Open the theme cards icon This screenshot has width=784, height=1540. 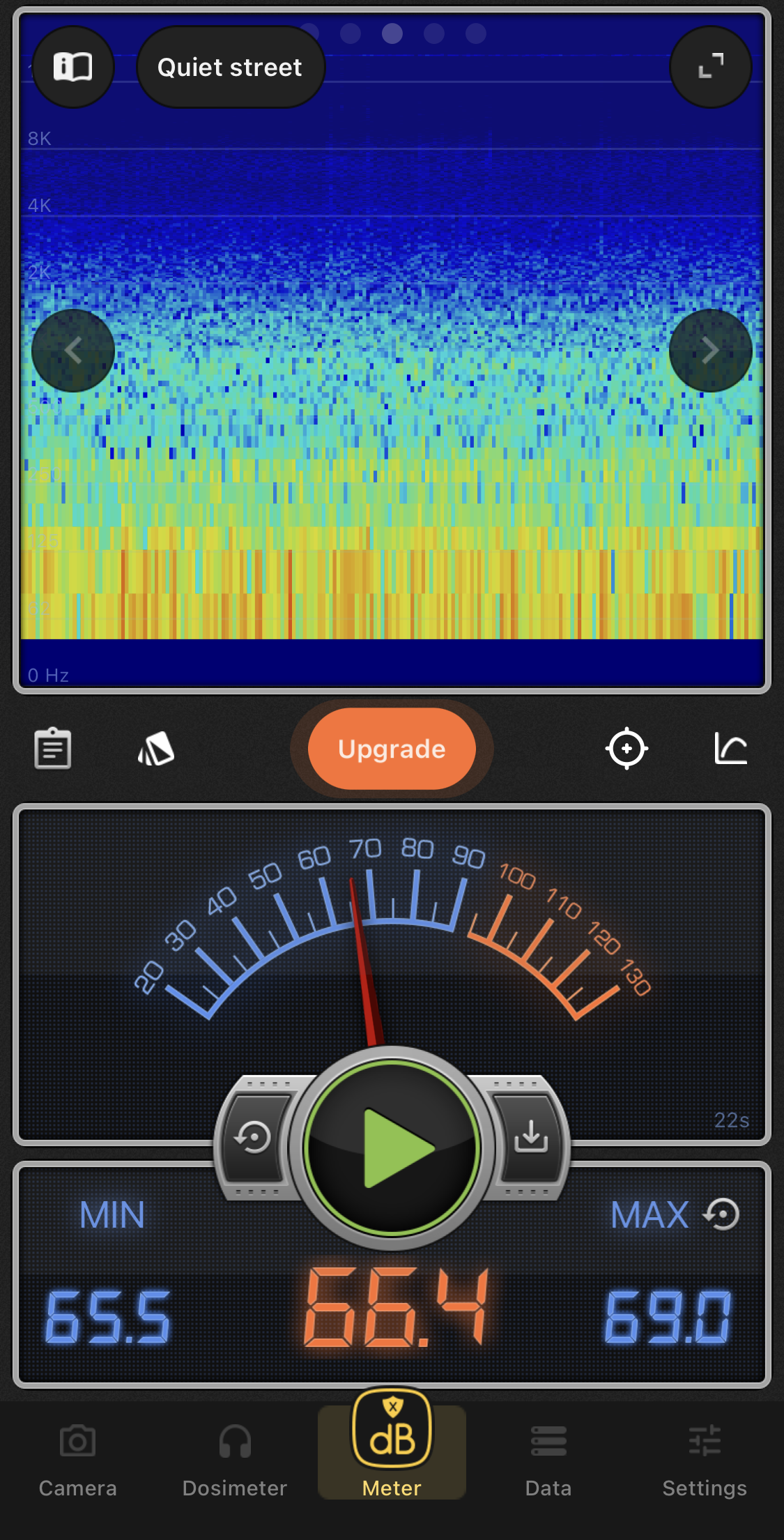click(156, 749)
